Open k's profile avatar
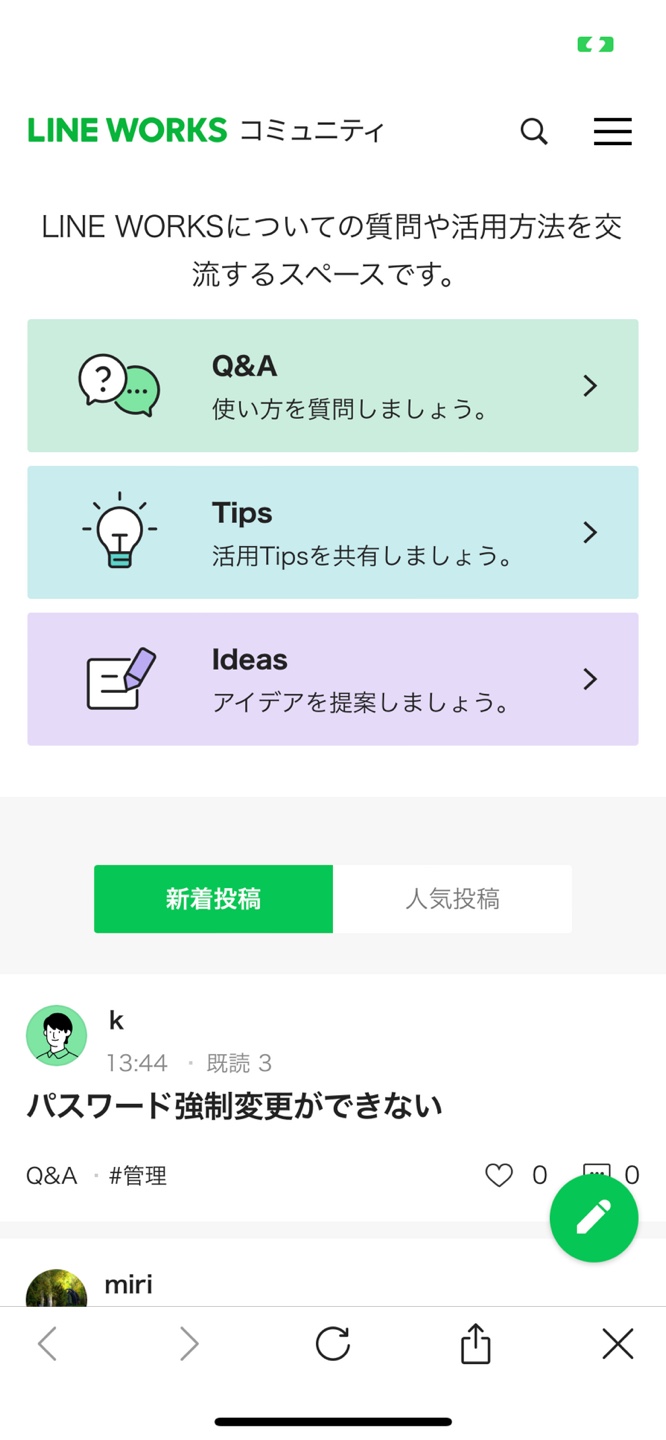The height and width of the screenshot is (1440, 666). click(57, 1036)
